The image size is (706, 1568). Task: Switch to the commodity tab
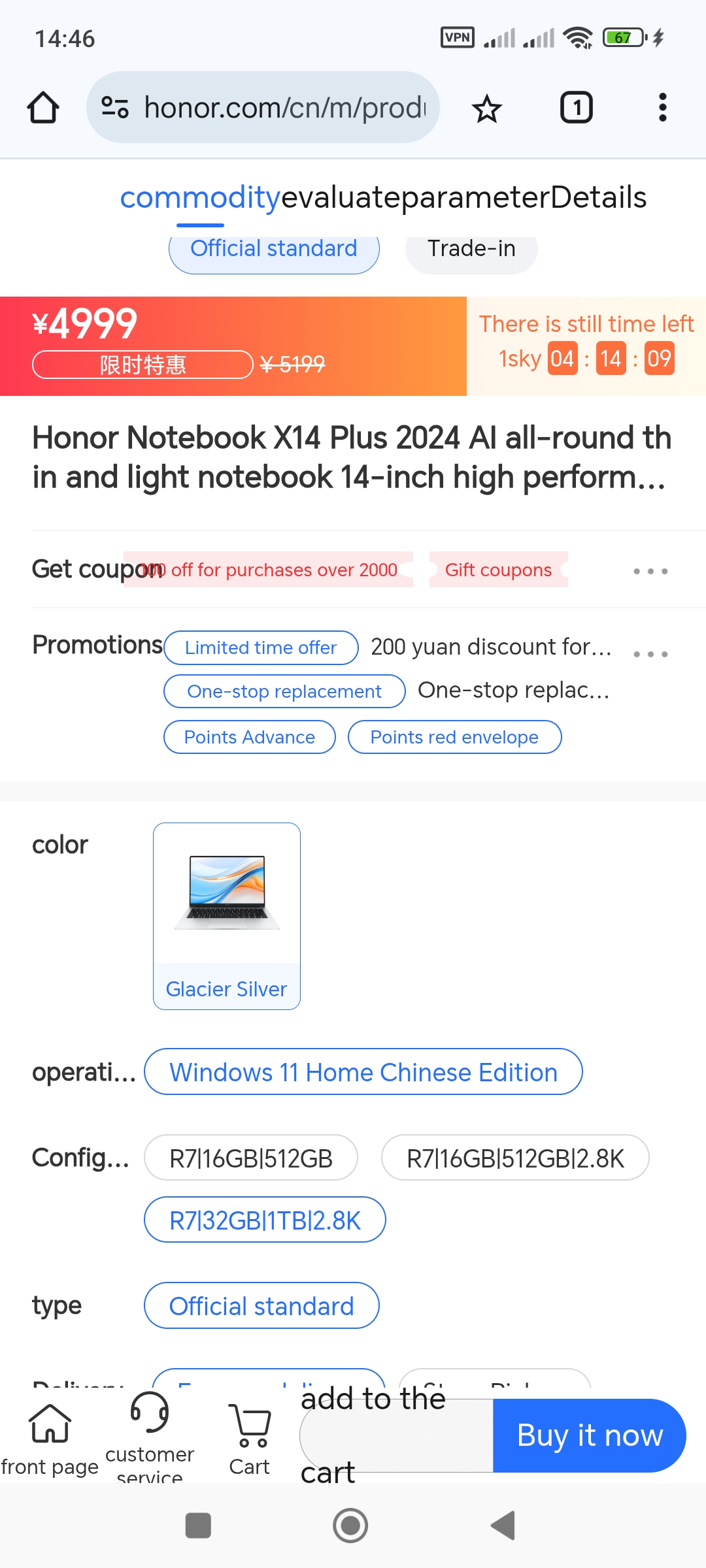click(200, 197)
